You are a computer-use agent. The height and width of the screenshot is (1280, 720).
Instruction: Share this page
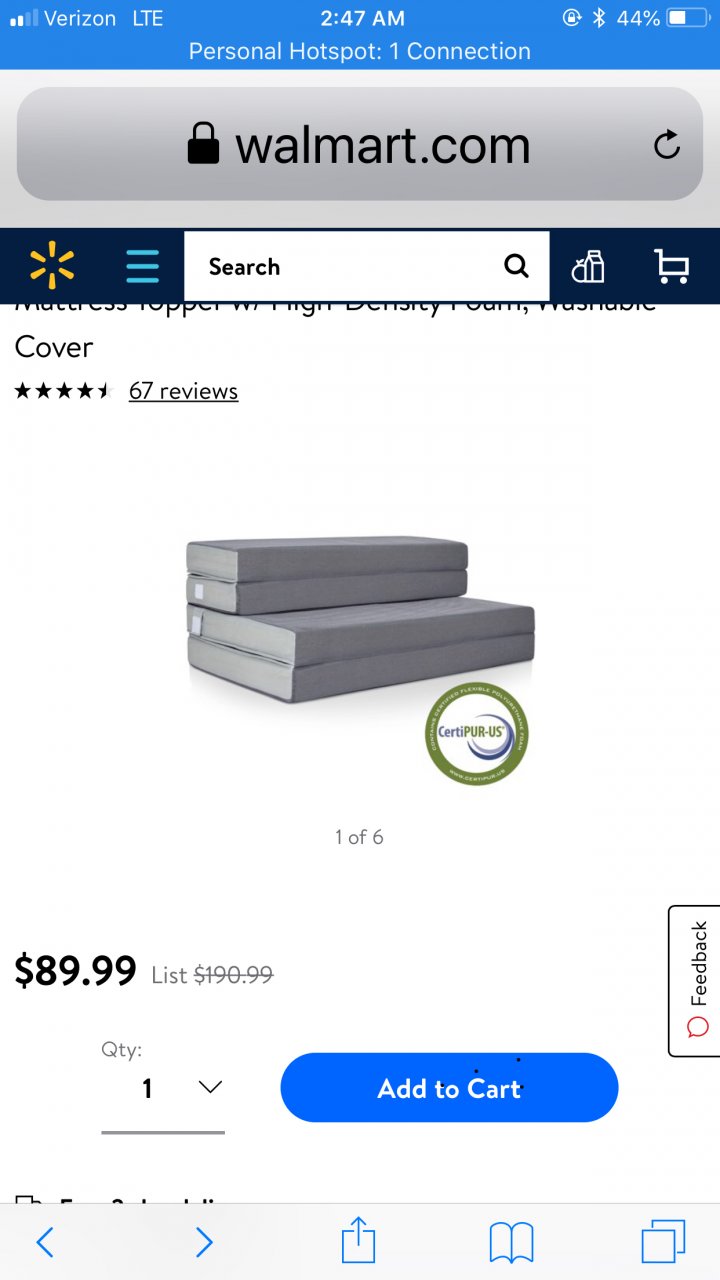coord(358,1242)
